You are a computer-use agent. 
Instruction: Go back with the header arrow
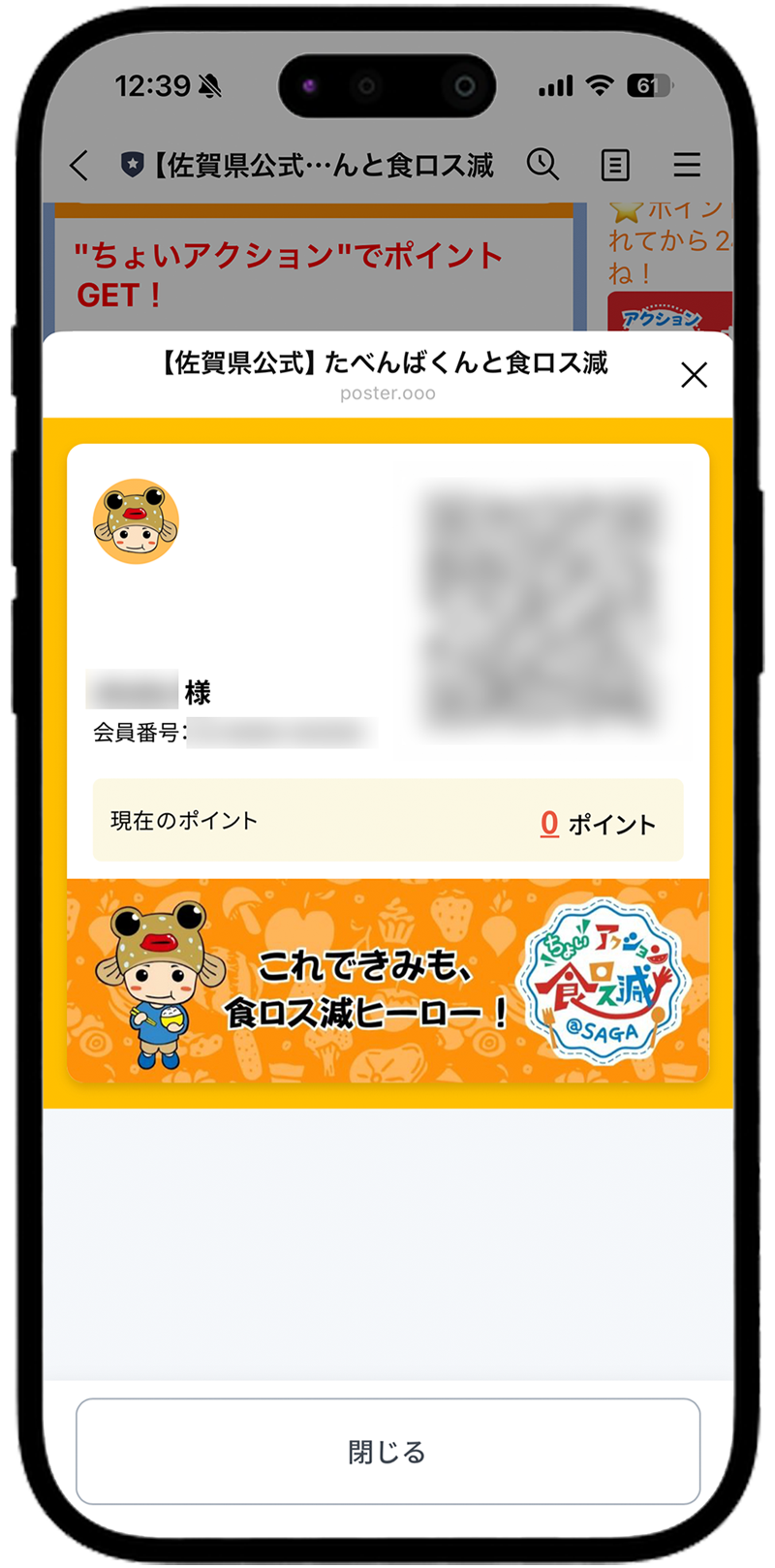pyautogui.click(x=79, y=166)
